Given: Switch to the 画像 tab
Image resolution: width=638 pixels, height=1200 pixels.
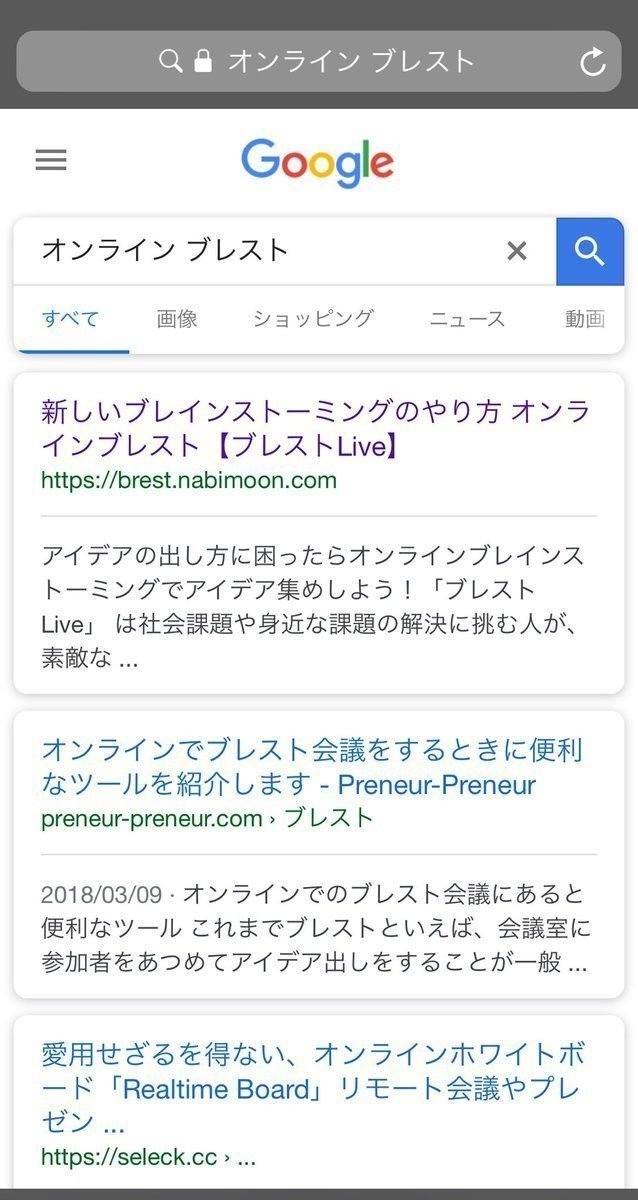Looking at the screenshot, I should click(177, 319).
